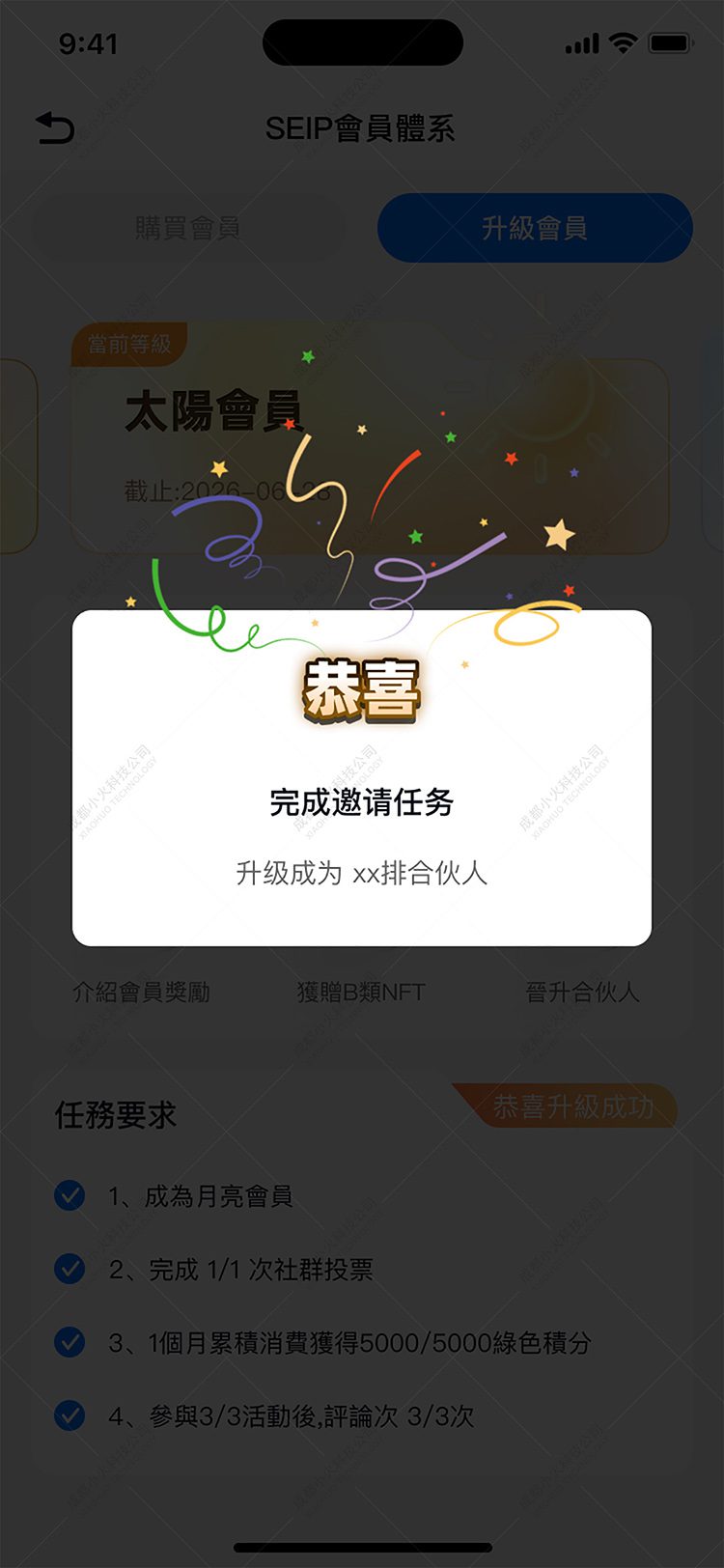Select the 升級會員 tab

[x=535, y=228]
